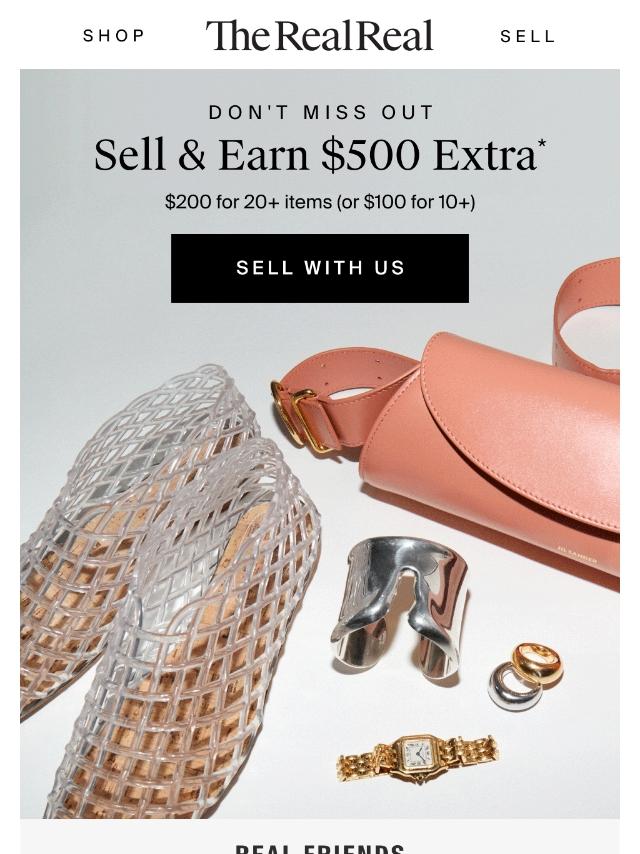Image resolution: width=640 pixels, height=854 pixels.
Task: Open the SELL link in header
Action: pyautogui.click(x=527, y=37)
